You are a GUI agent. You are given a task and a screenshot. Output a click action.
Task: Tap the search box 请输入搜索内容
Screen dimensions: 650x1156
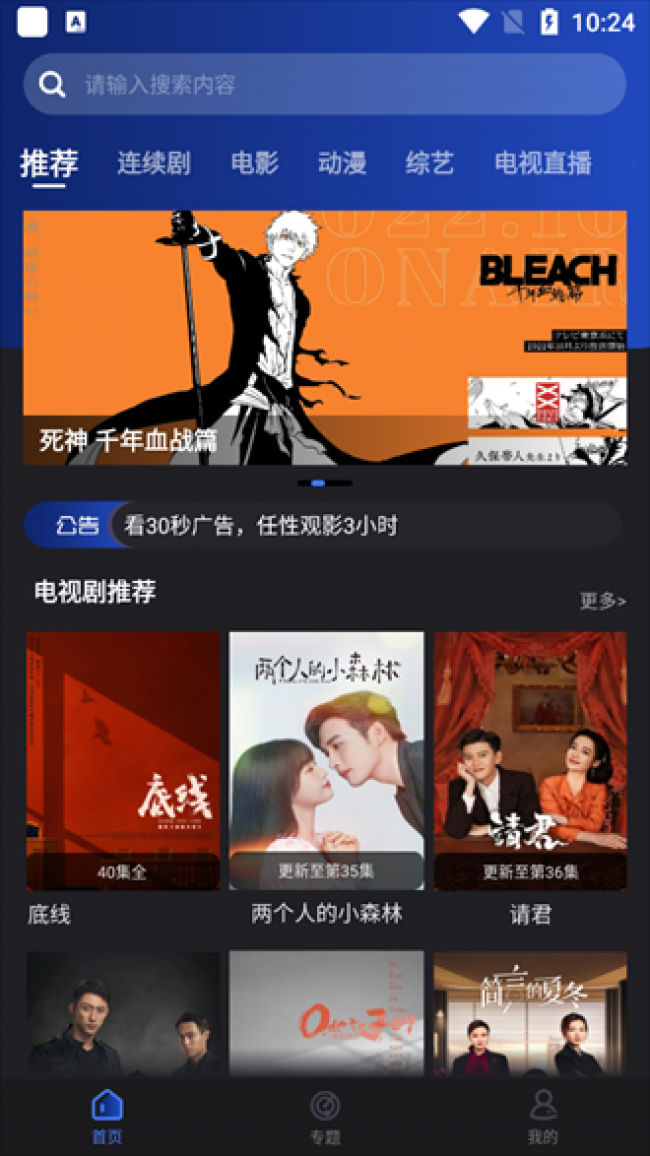point(325,84)
